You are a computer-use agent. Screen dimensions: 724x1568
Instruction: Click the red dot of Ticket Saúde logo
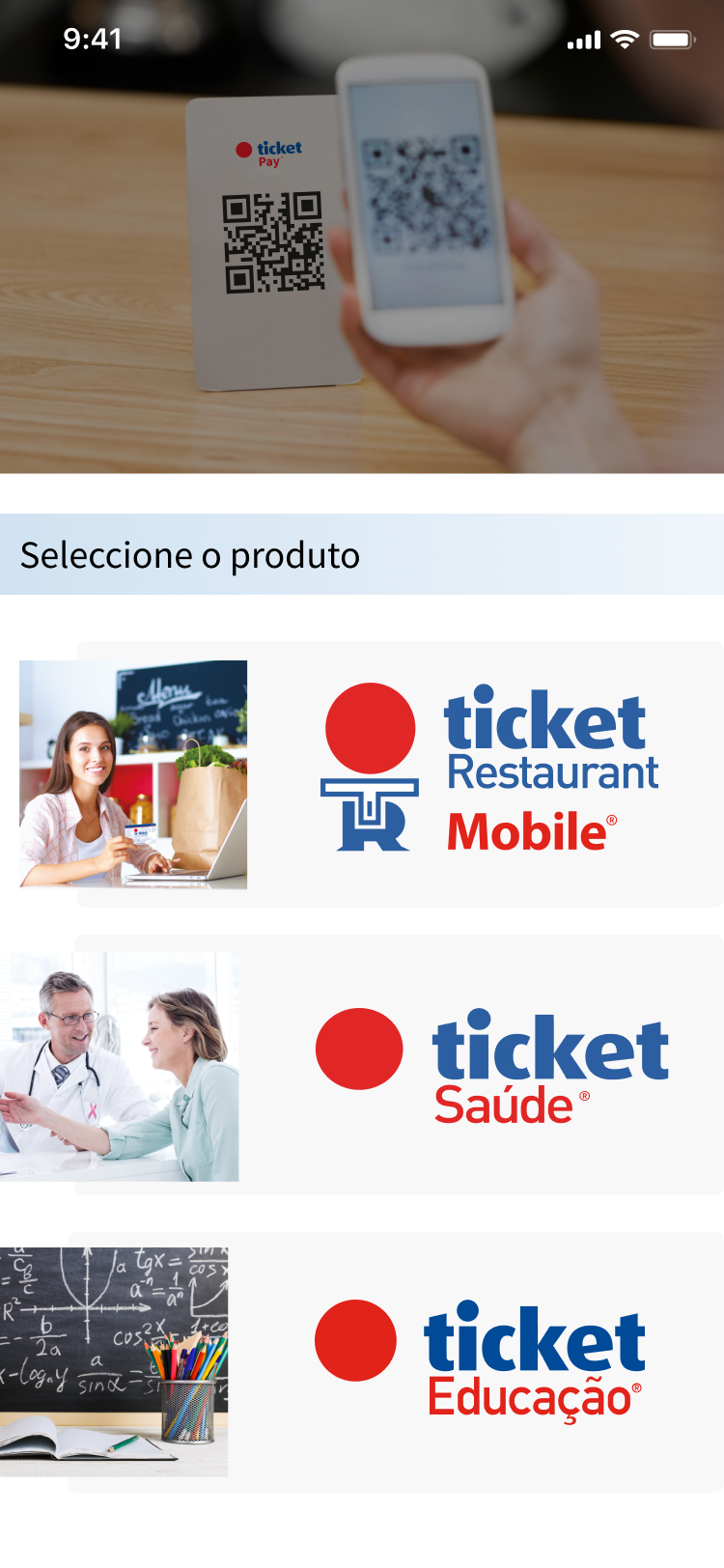coord(359,1048)
